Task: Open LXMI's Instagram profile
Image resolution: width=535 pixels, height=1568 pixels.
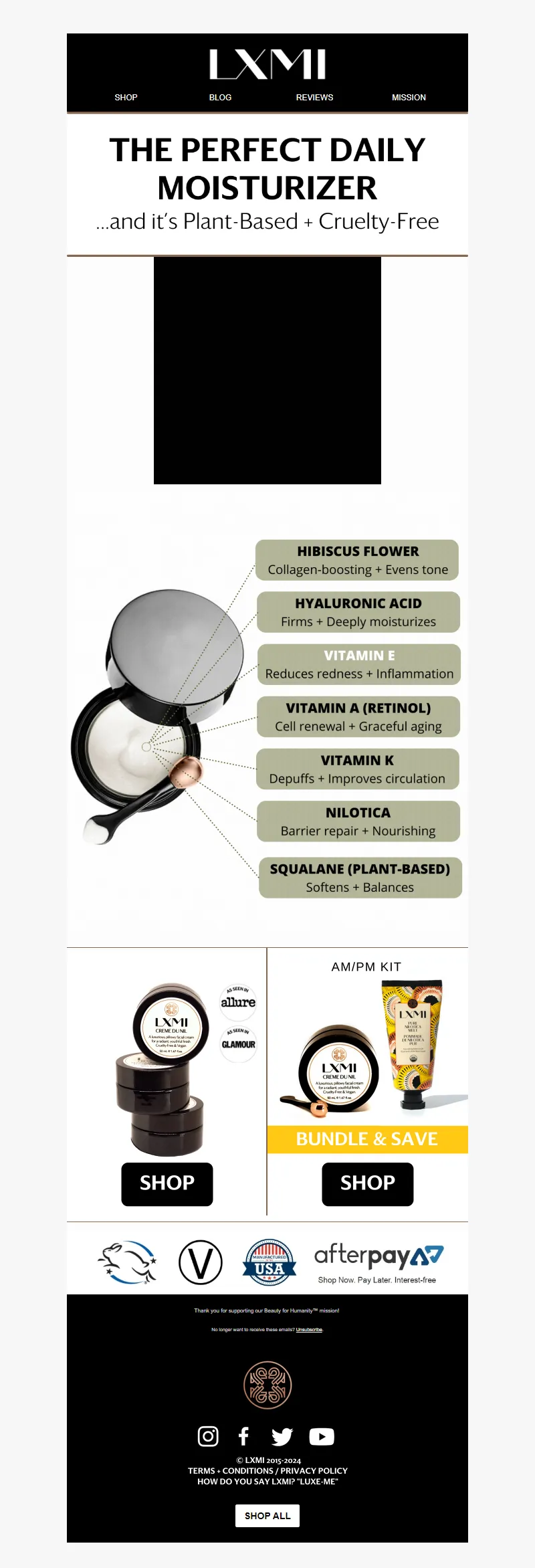Action: tap(208, 1436)
